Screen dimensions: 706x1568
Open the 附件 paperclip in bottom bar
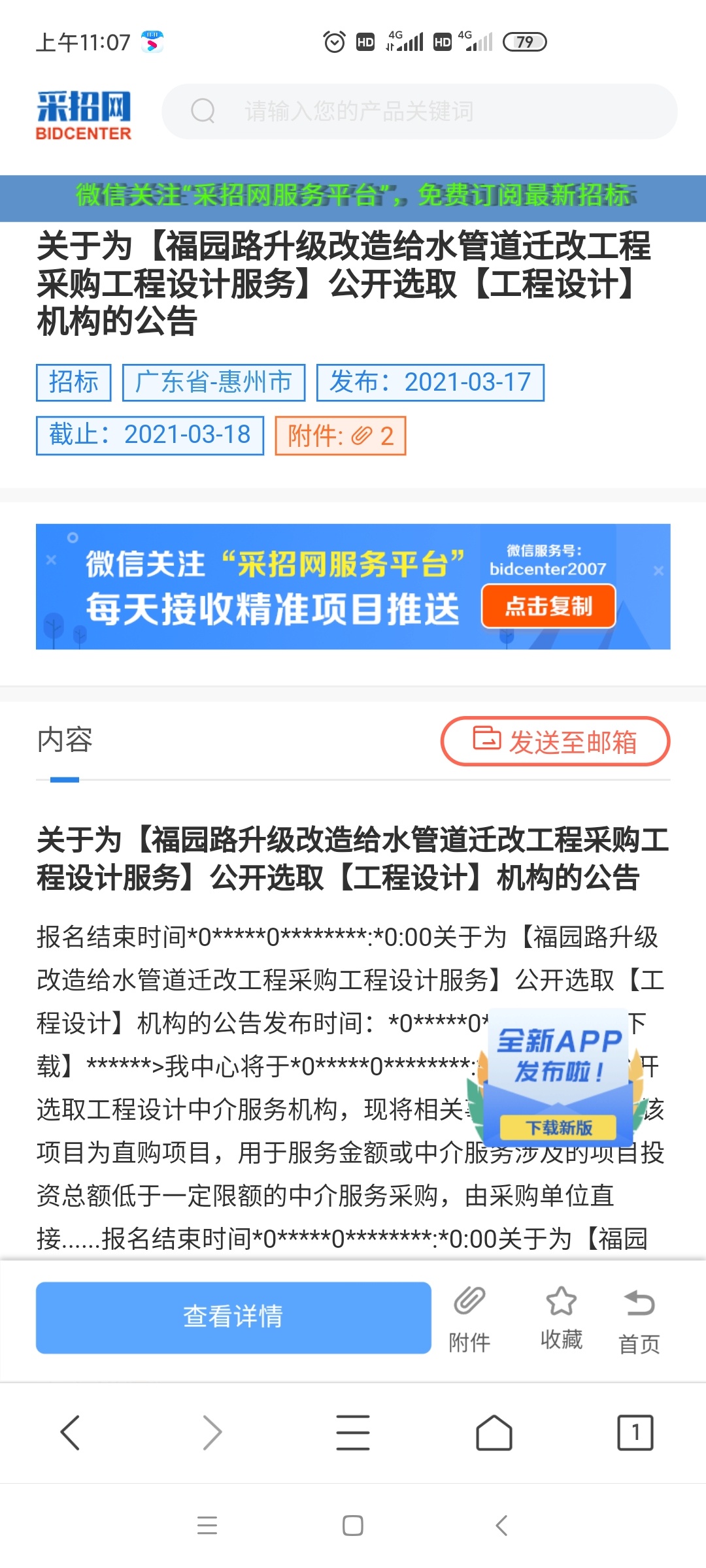[469, 1316]
